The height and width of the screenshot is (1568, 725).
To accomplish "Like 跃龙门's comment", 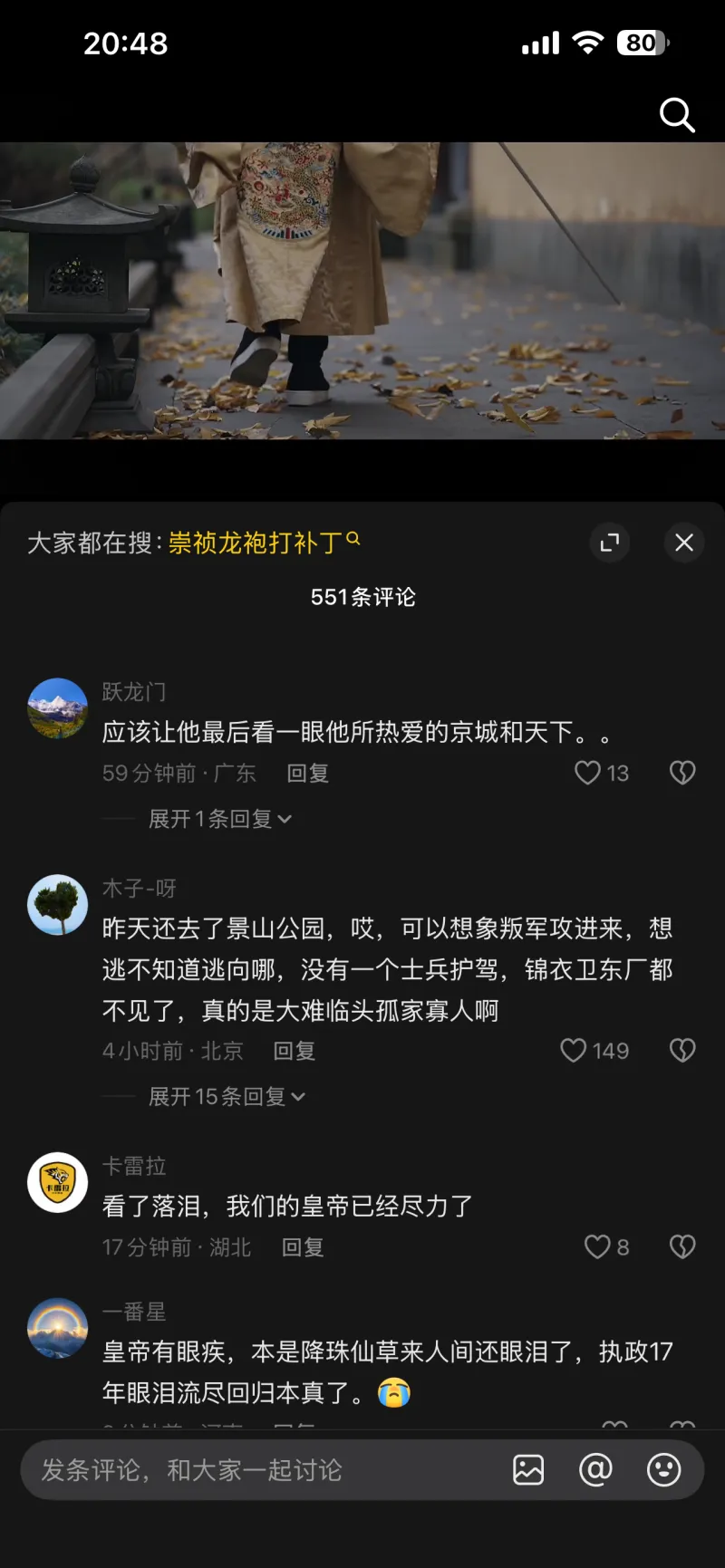I will [x=588, y=773].
